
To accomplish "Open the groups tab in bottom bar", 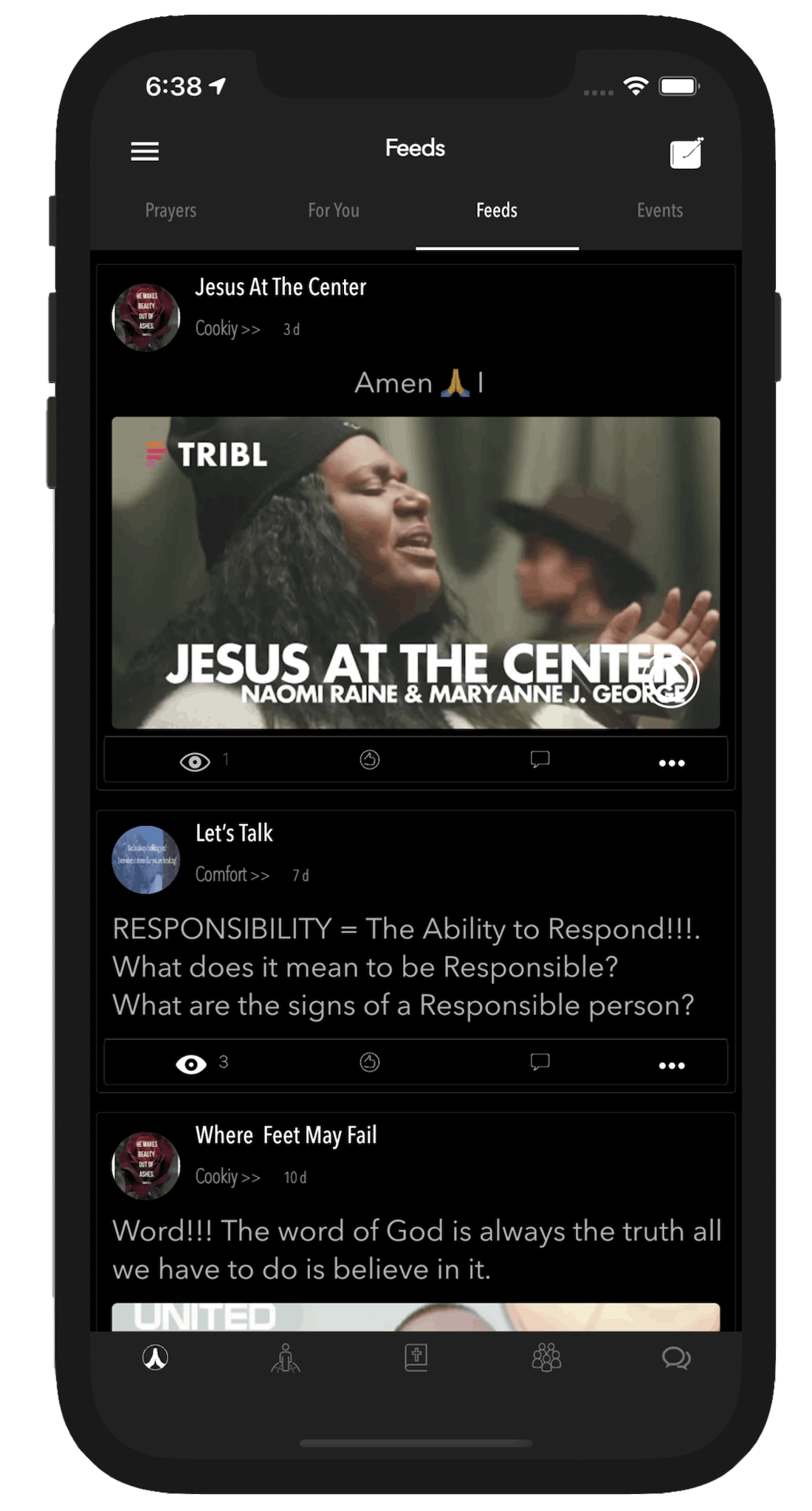I will pyautogui.click(x=547, y=1358).
